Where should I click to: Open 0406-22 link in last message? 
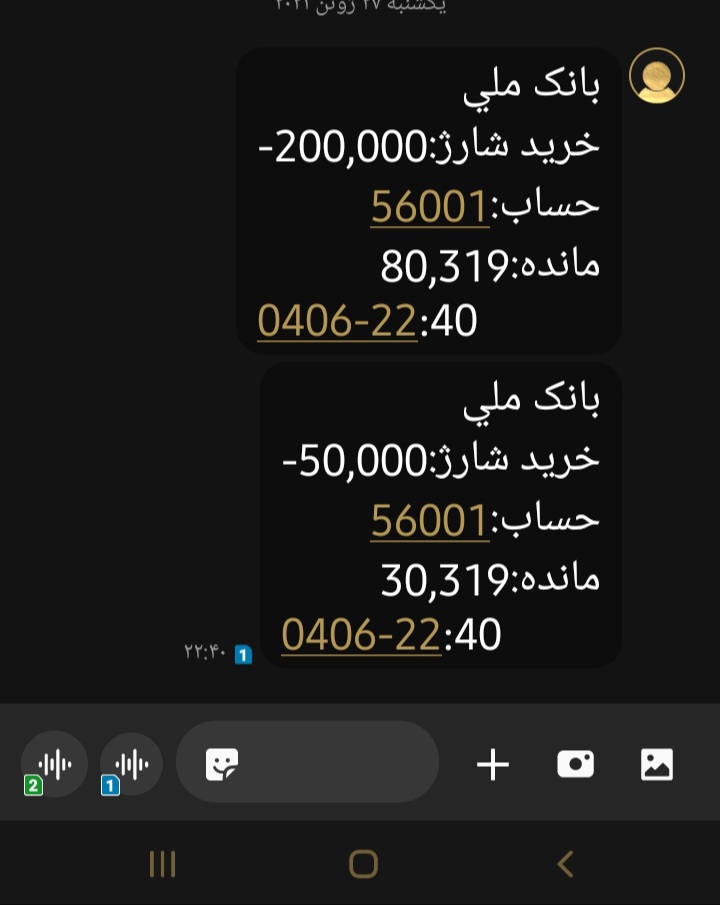pos(361,635)
